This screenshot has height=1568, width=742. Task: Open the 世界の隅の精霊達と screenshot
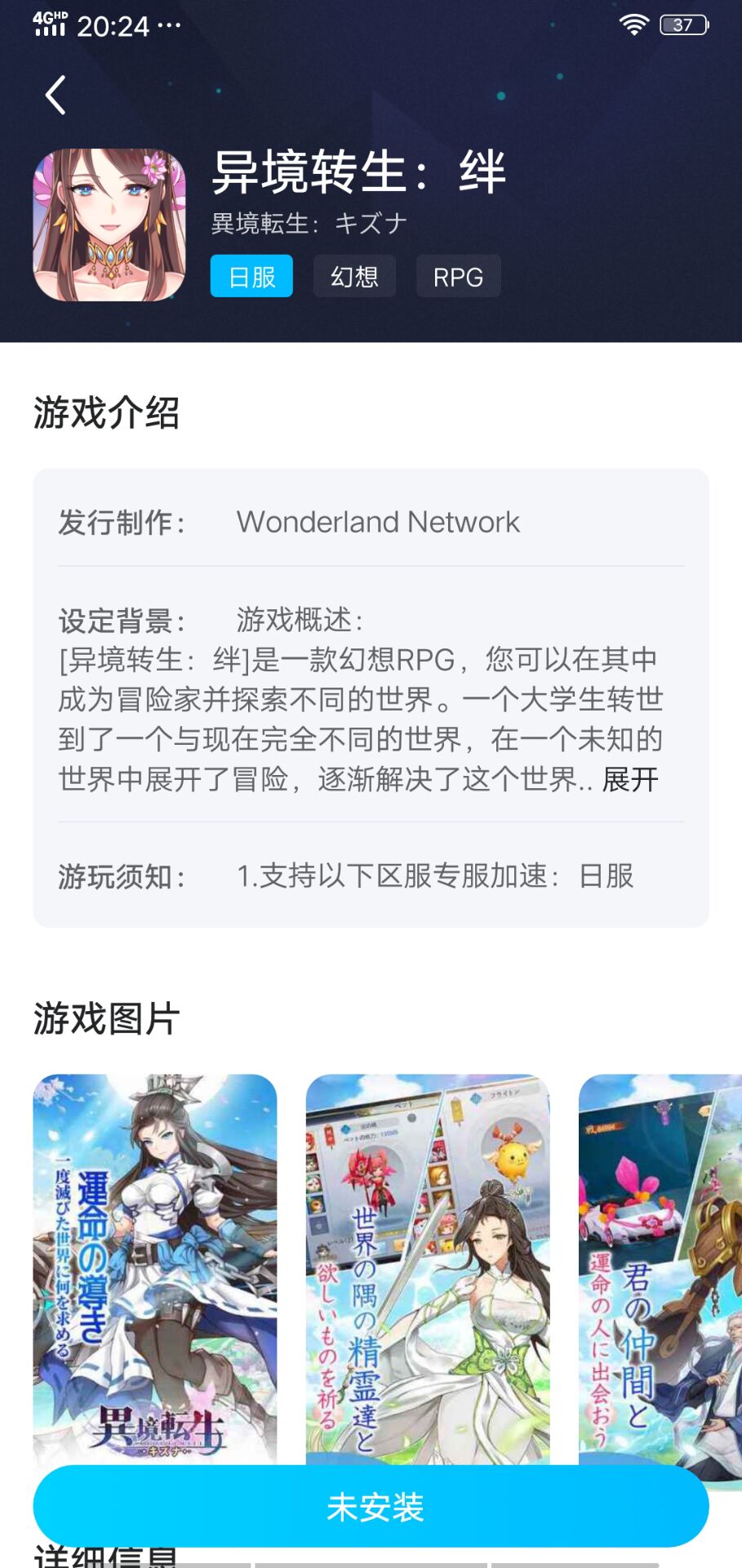tap(428, 1266)
